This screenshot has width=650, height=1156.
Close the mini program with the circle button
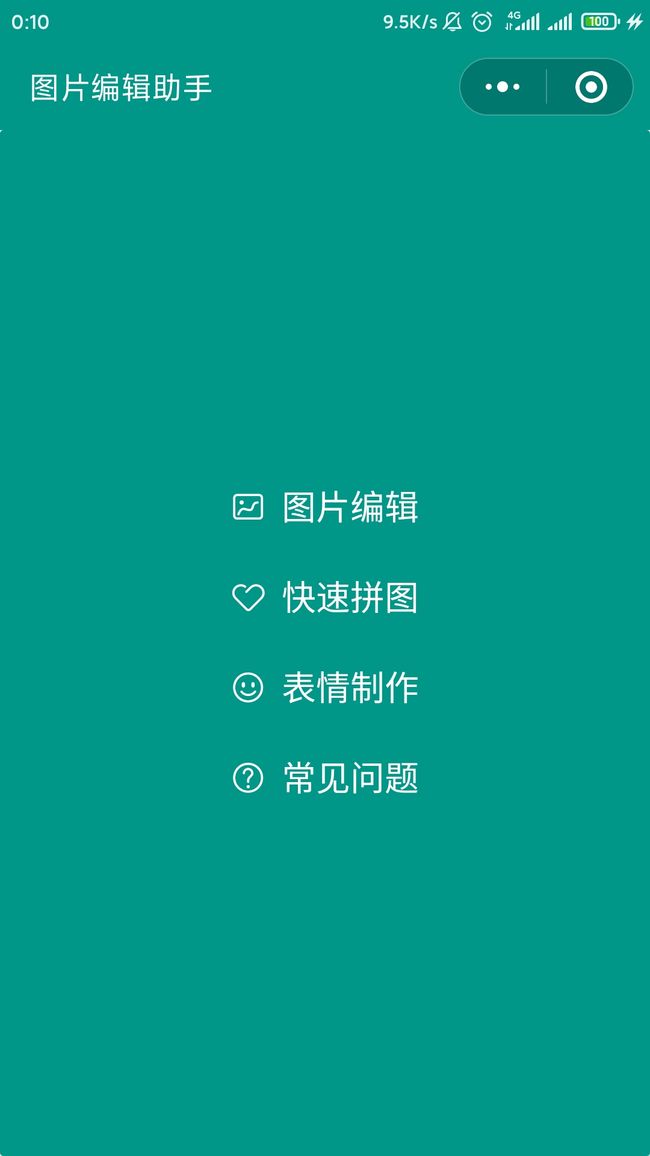click(x=590, y=87)
